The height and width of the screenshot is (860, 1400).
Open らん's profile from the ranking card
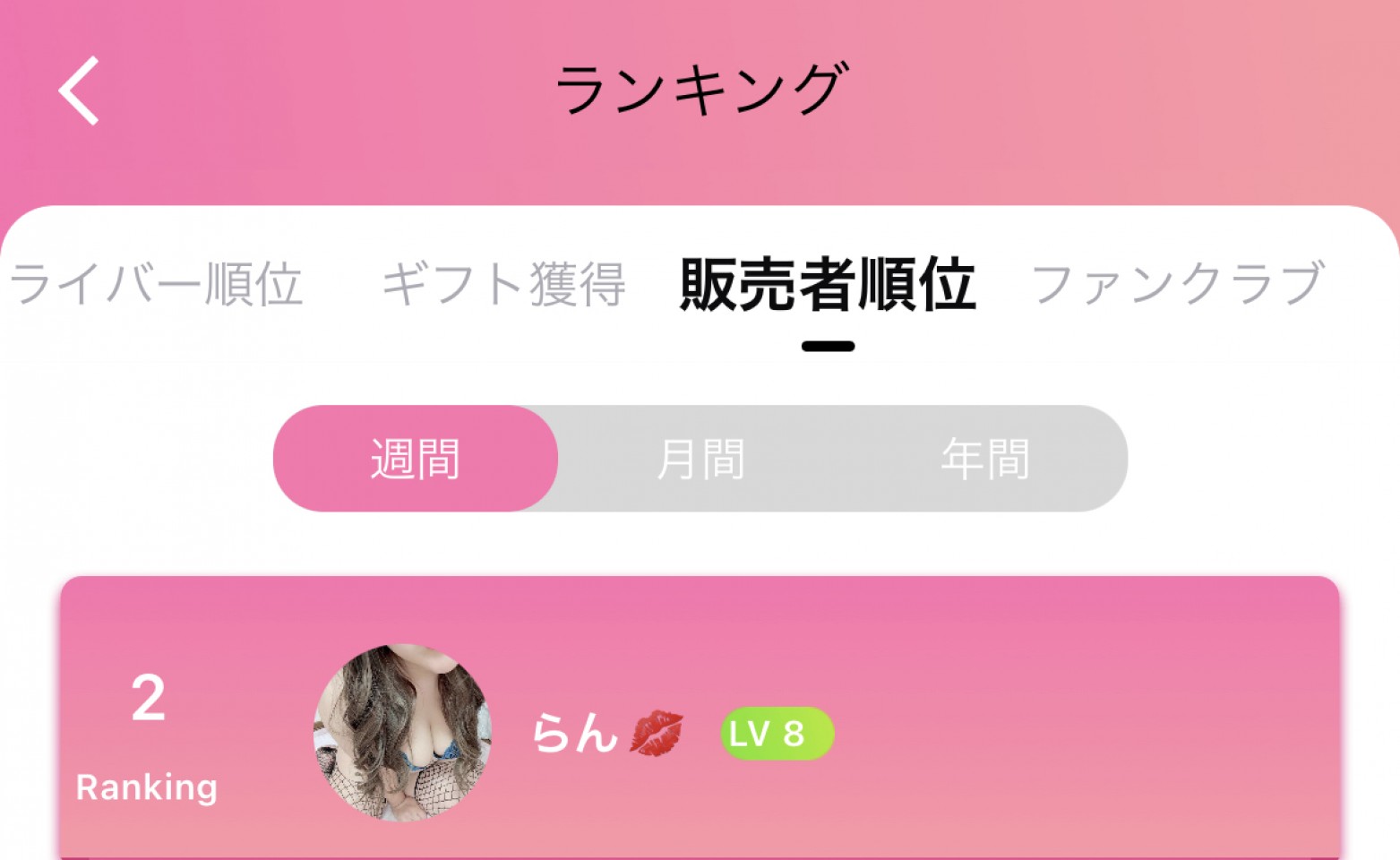(x=402, y=733)
